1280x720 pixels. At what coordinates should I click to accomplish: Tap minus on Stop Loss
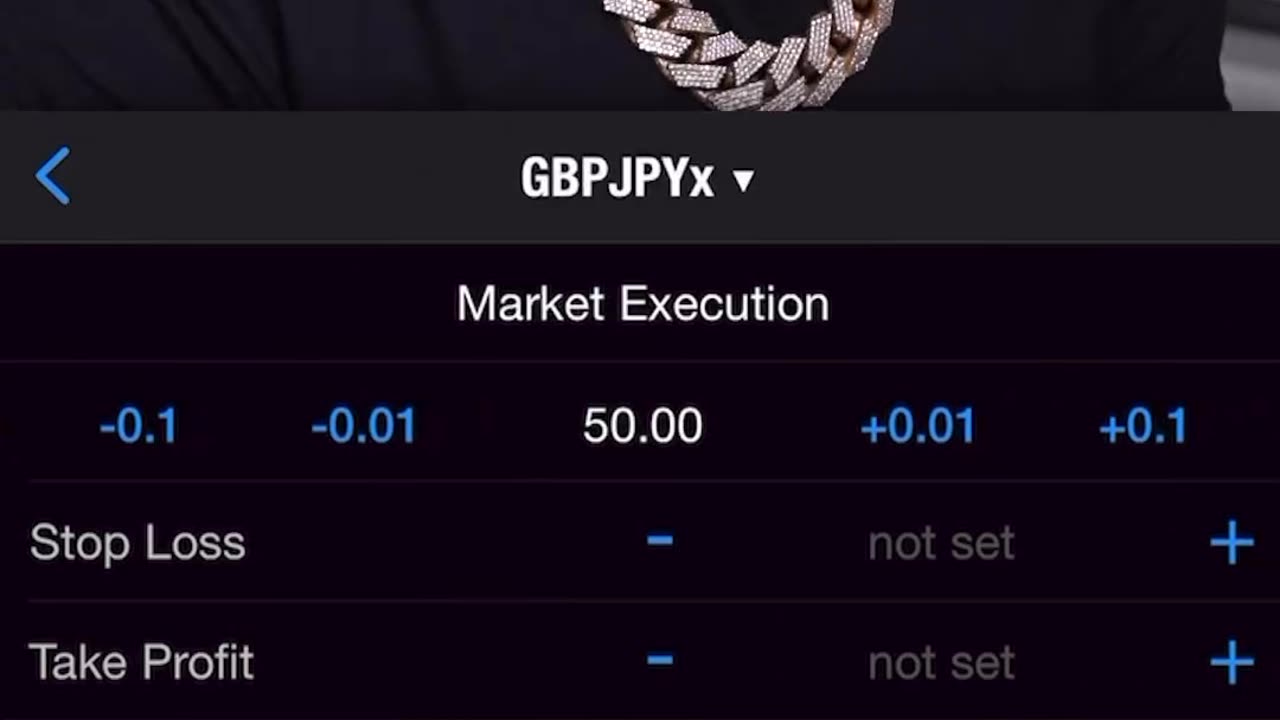point(660,541)
